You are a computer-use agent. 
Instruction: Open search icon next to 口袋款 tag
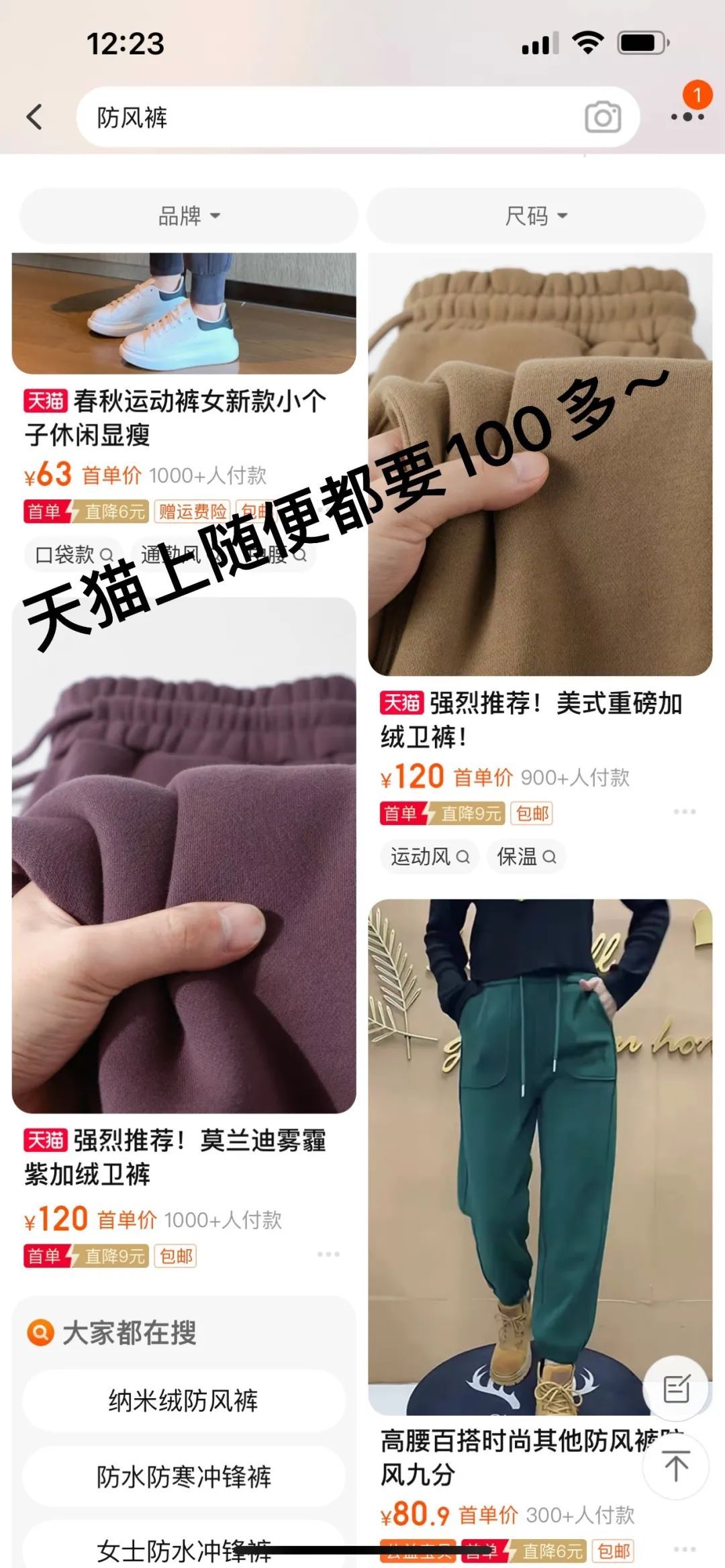(x=107, y=555)
